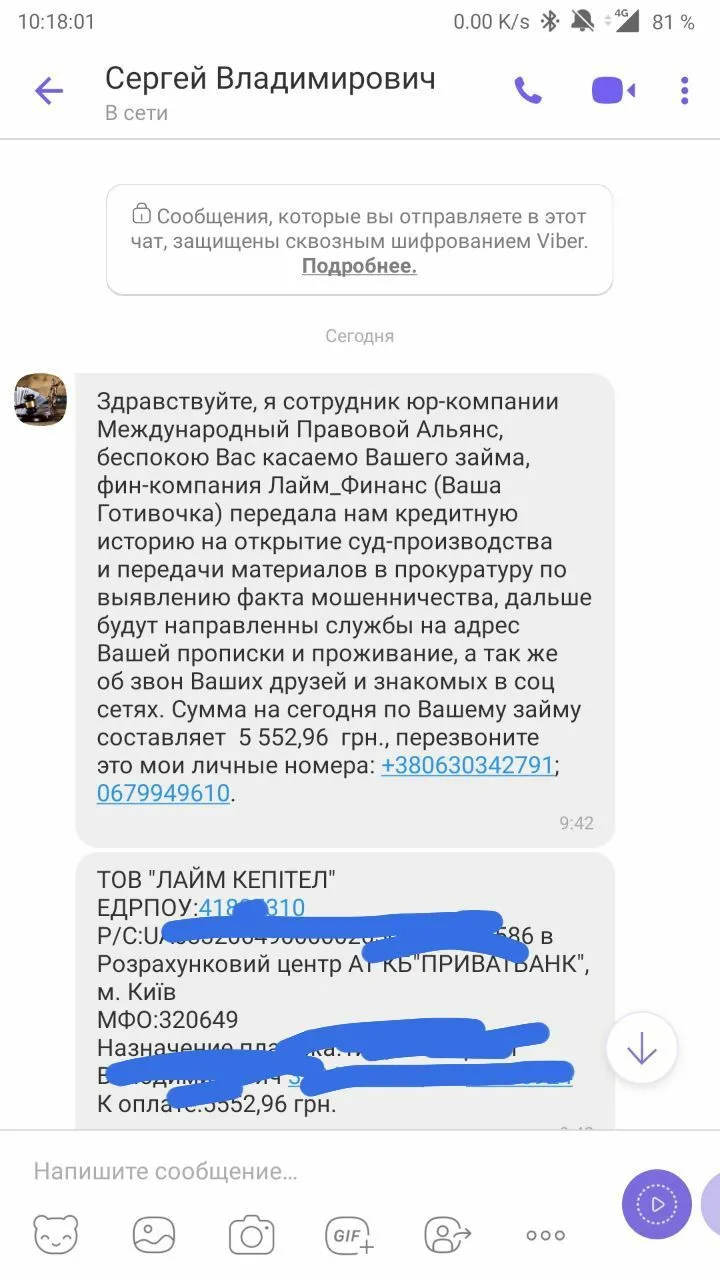Tap the phone number 0679949610
720x1280 pixels.
(x=163, y=794)
